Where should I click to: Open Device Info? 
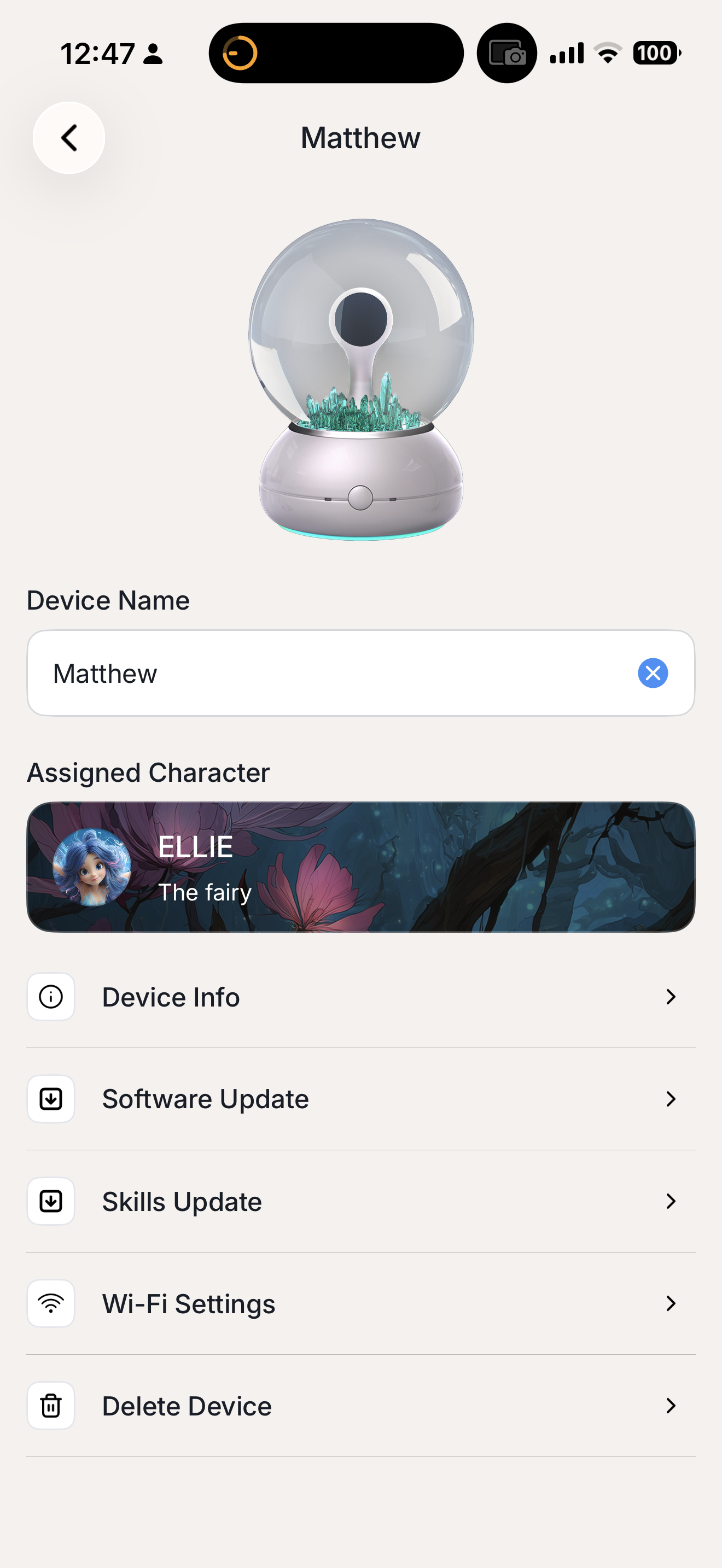pos(360,997)
